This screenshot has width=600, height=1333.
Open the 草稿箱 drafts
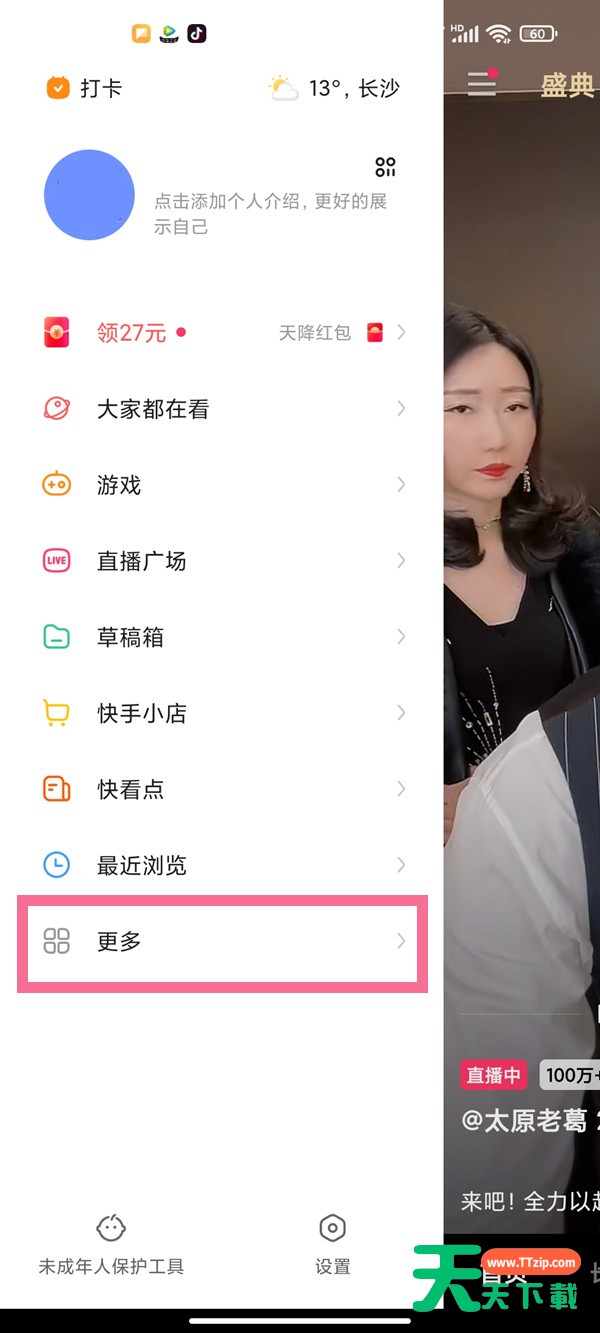[x=222, y=637]
